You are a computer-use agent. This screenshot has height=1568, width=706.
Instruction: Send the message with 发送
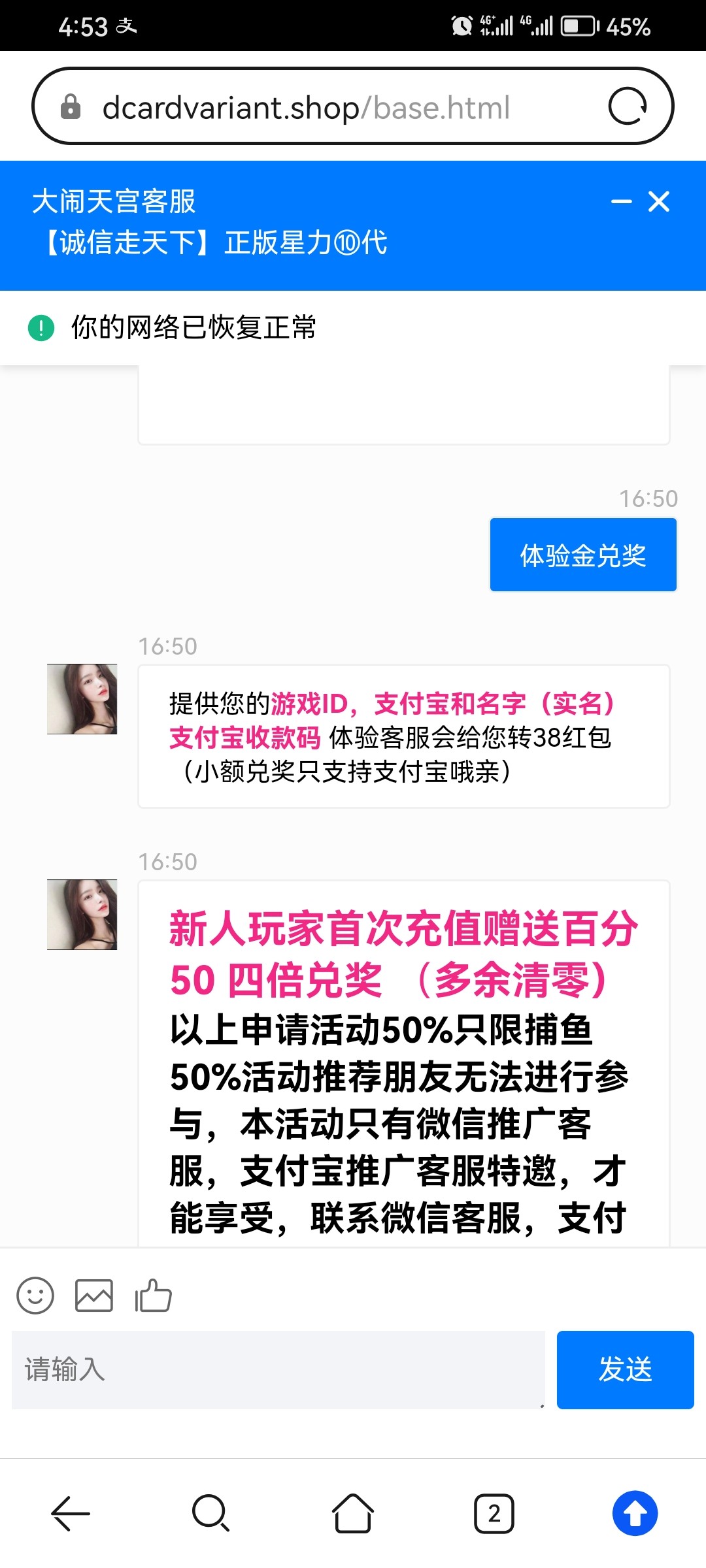(625, 1369)
